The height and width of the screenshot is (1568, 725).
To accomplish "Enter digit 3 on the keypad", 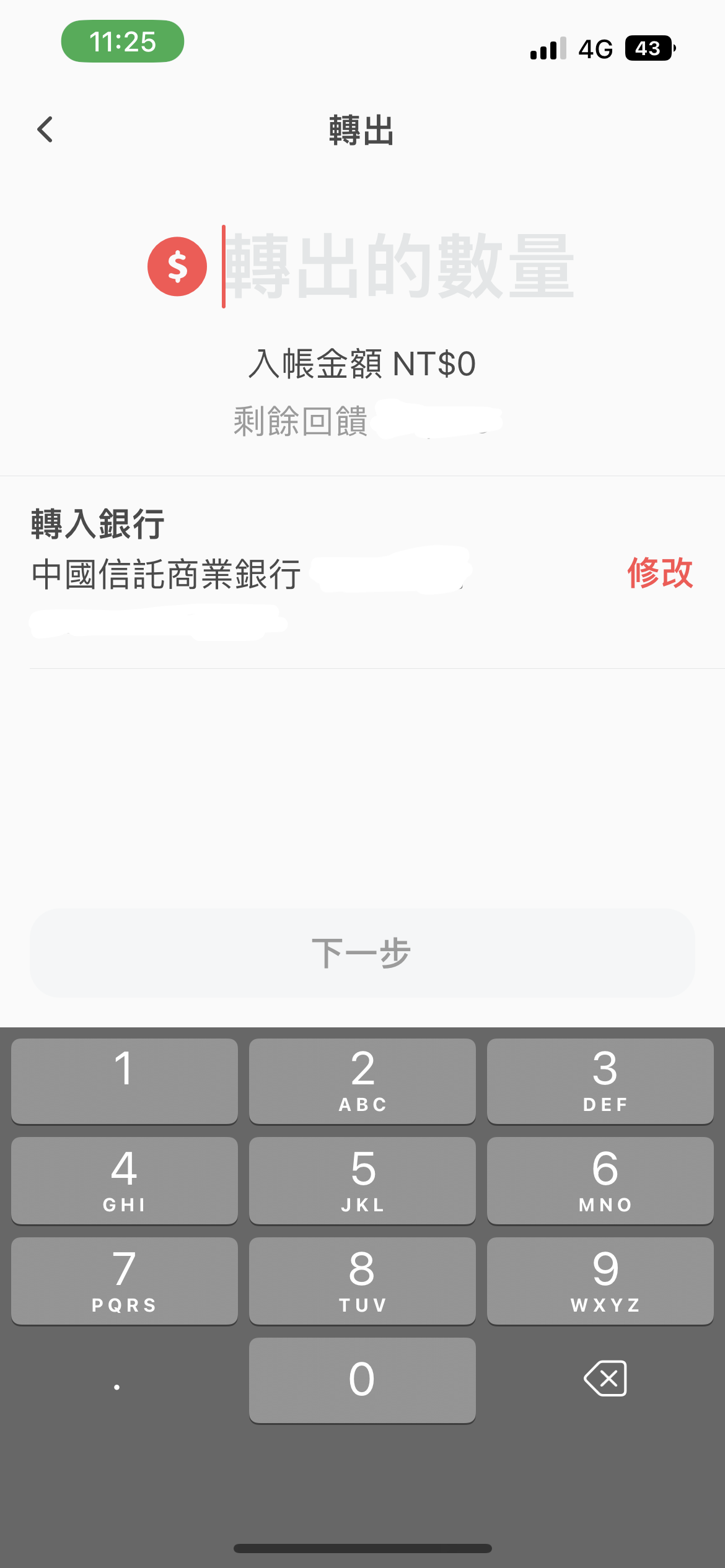I will coord(600,1081).
